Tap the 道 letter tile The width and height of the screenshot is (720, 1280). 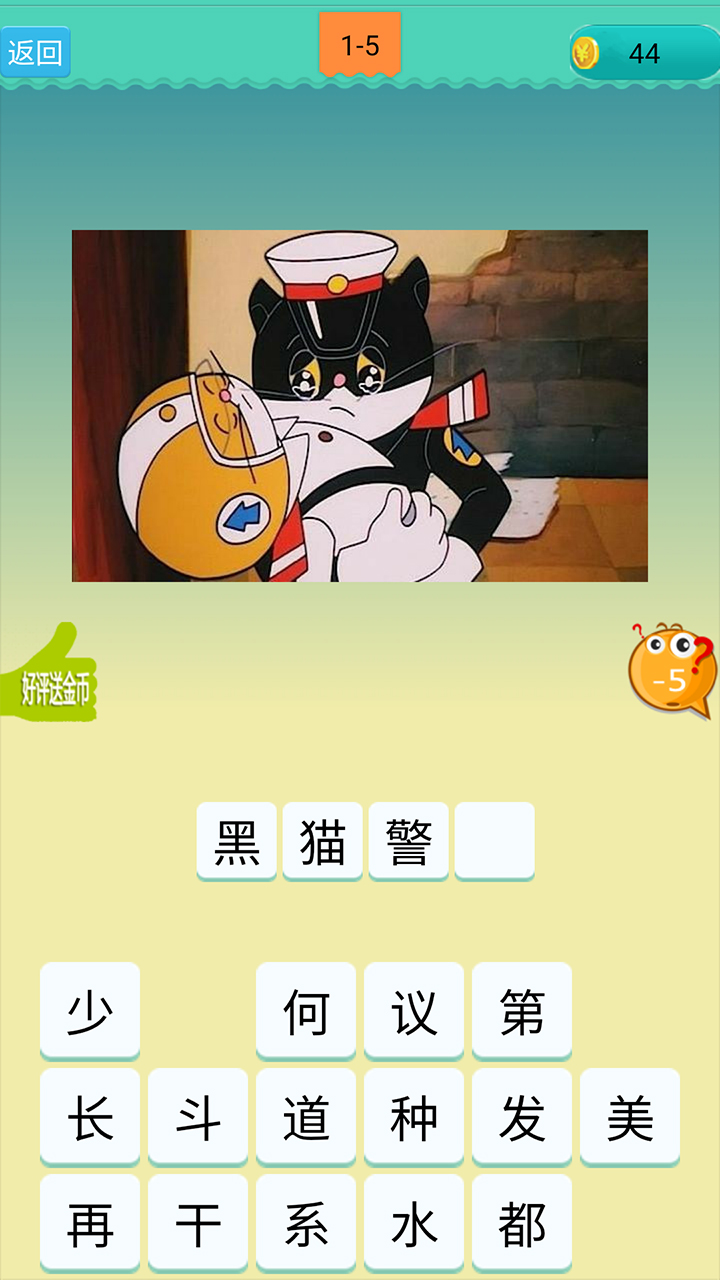(x=306, y=1117)
